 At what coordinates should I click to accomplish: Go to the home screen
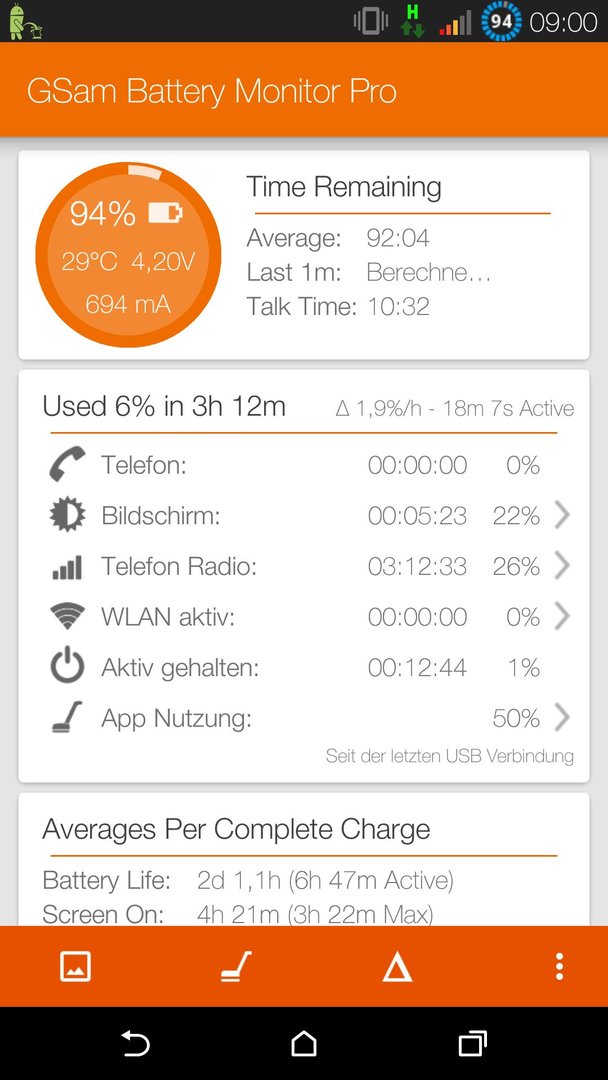click(x=304, y=1043)
